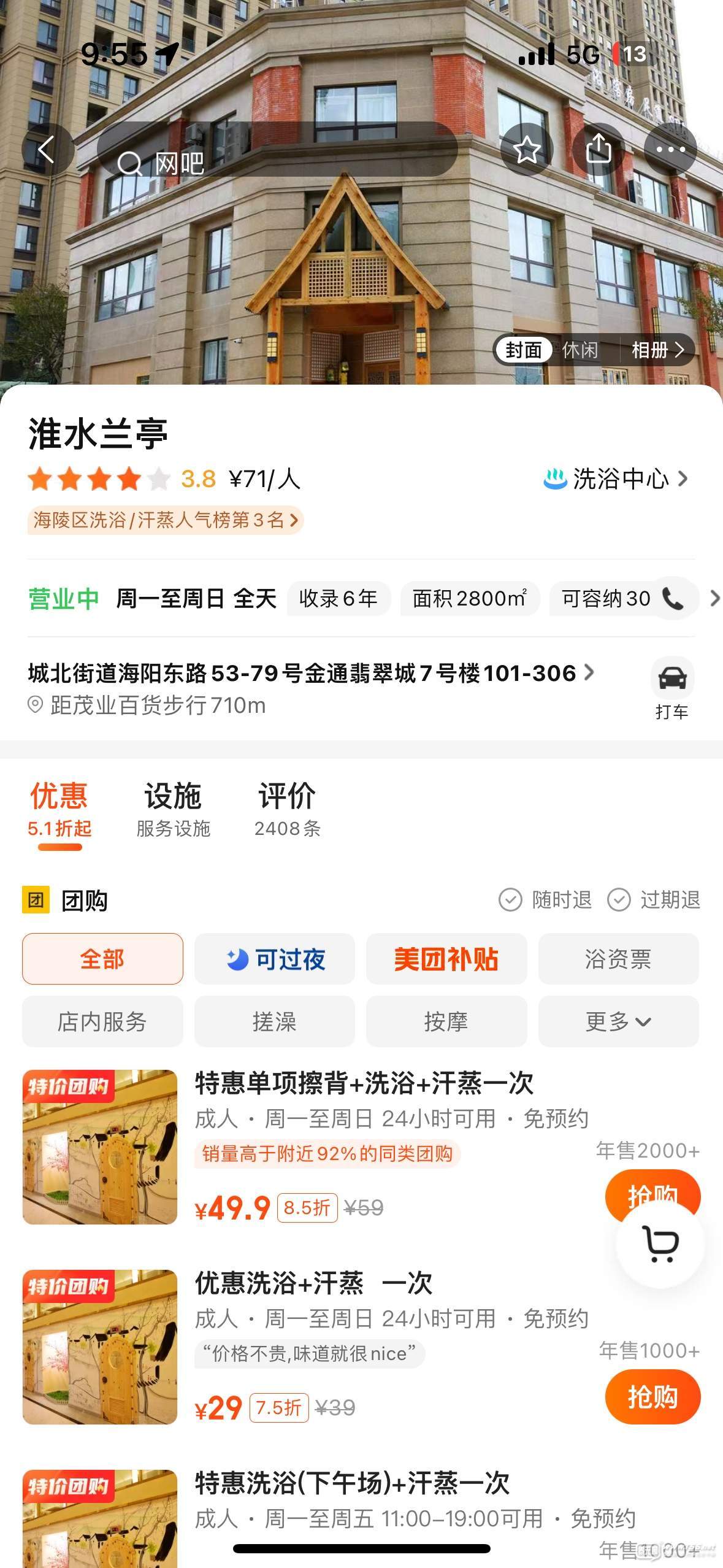The height and width of the screenshot is (1568, 723).
Task: Tap 抢购 for 优惠洗浴+汗蒸 deal
Action: tap(652, 1396)
